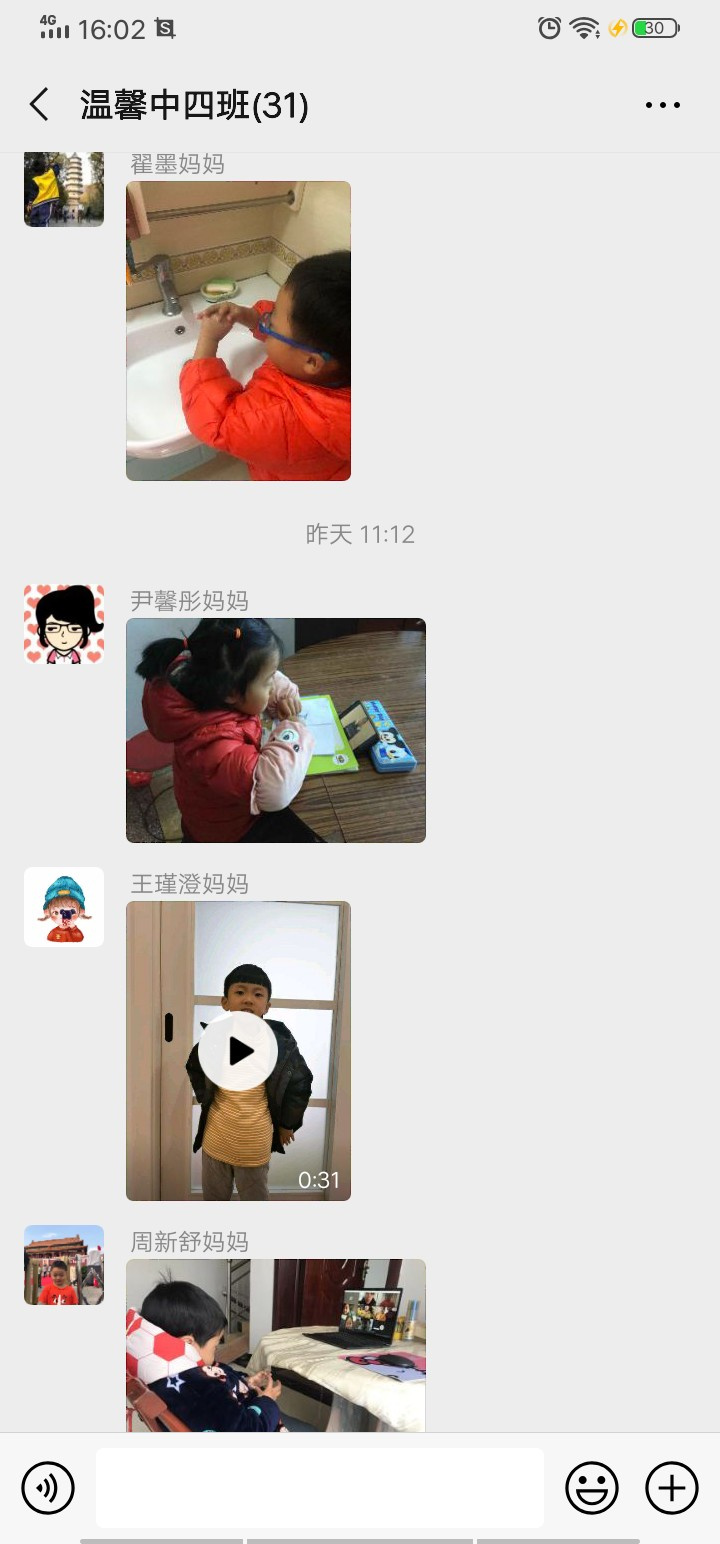Open 王瑾澄妈妈's profile avatar
Image resolution: width=720 pixels, height=1544 pixels.
coord(64,907)
